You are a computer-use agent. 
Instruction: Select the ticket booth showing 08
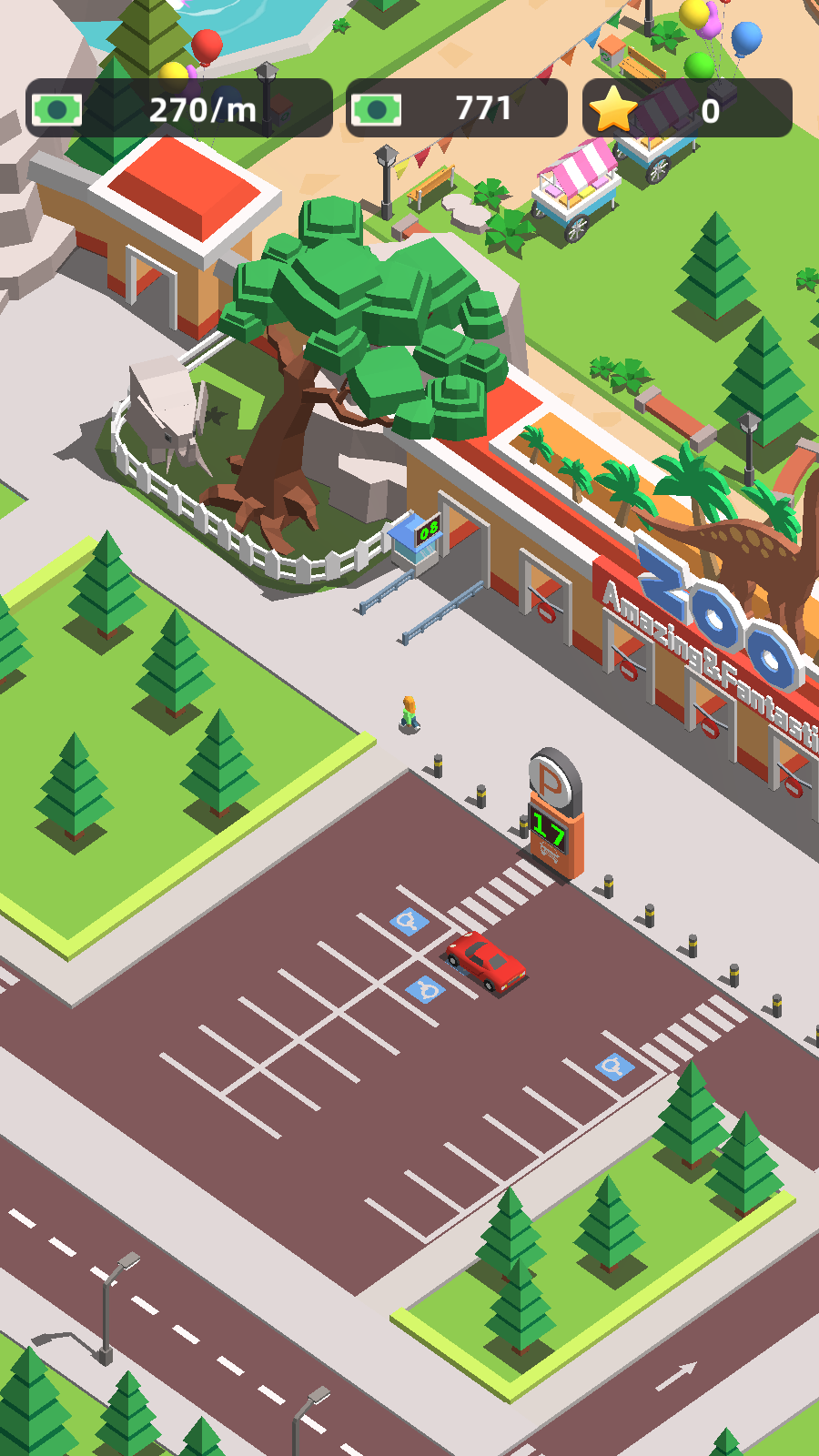[x=417, y=541]
